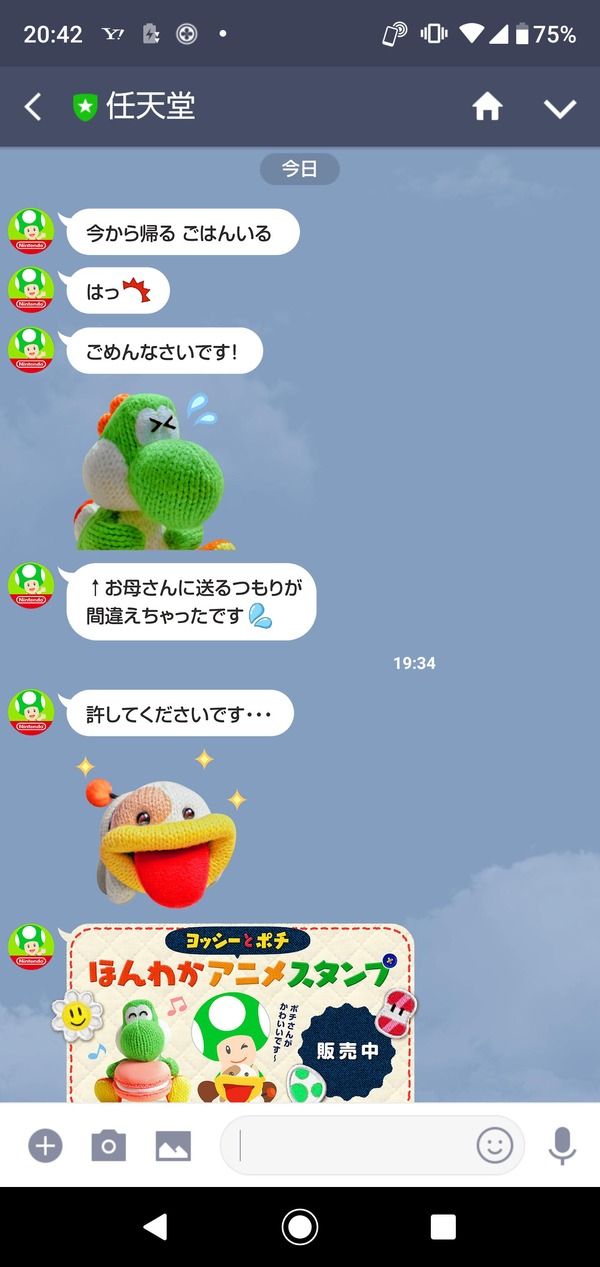Open the plus attachment menu
The height and width of the screenshot is (1267, 600).
tap(45, 1145)
